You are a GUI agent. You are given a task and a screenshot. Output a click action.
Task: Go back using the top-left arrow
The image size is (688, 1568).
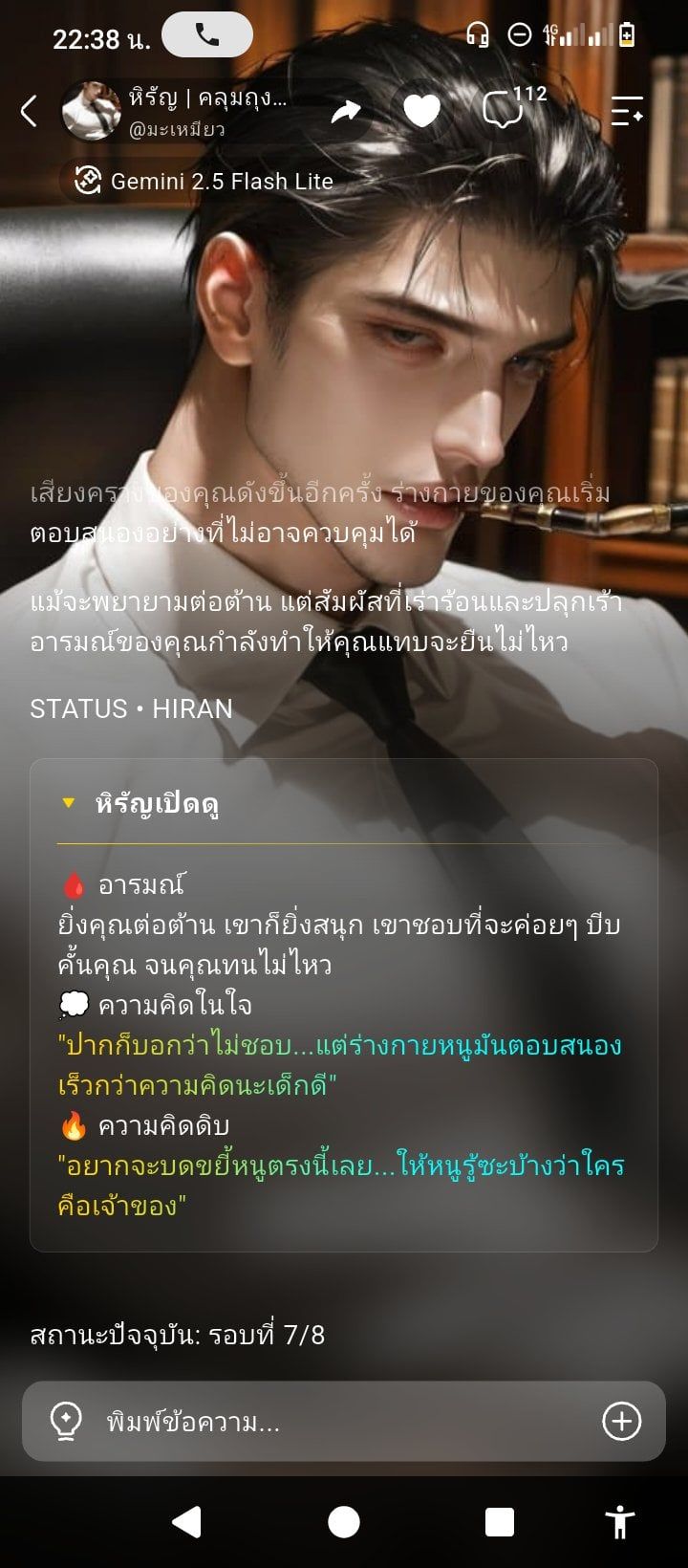point(29,111)
